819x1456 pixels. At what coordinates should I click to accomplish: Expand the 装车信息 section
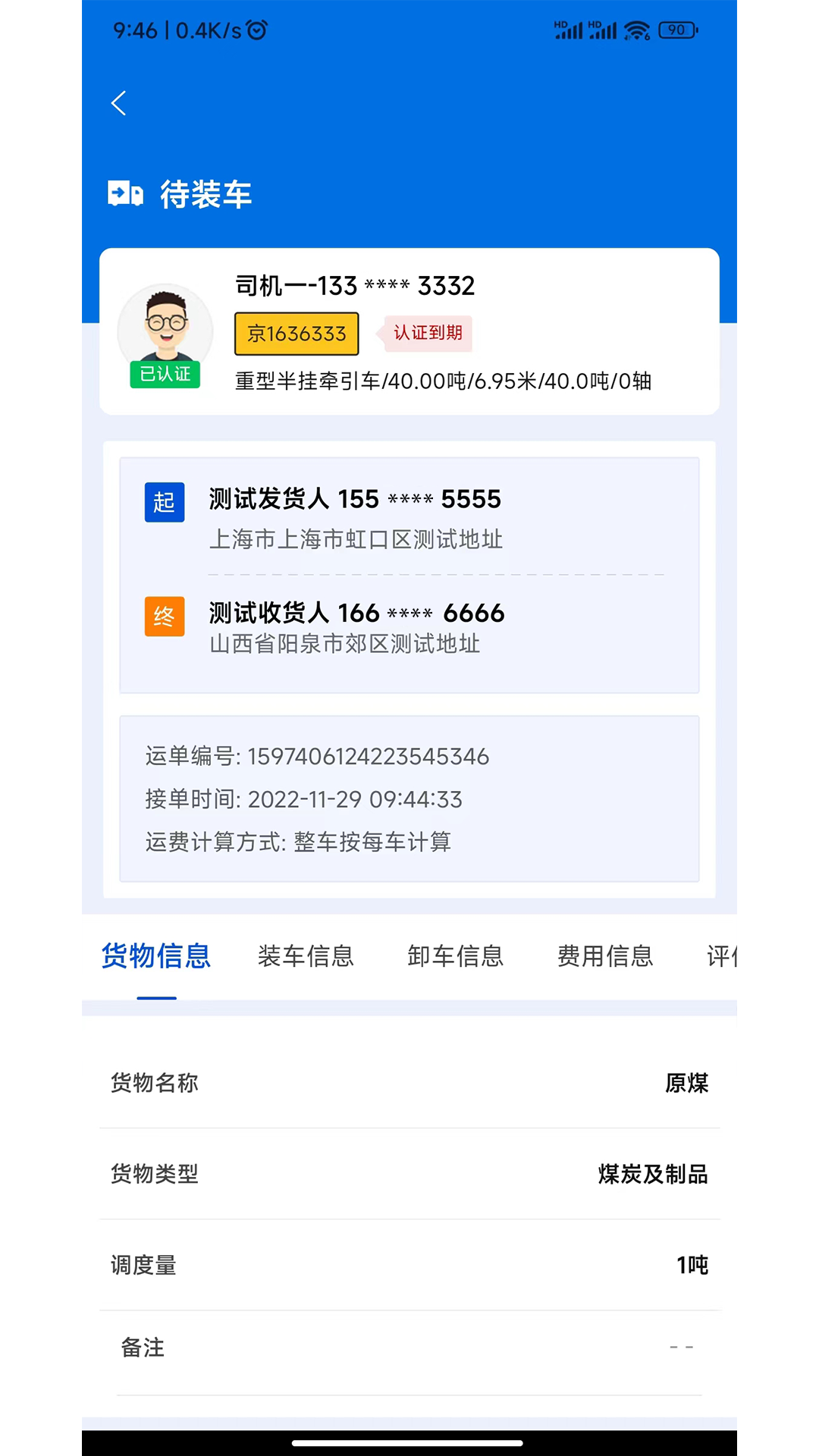point(306,956)
